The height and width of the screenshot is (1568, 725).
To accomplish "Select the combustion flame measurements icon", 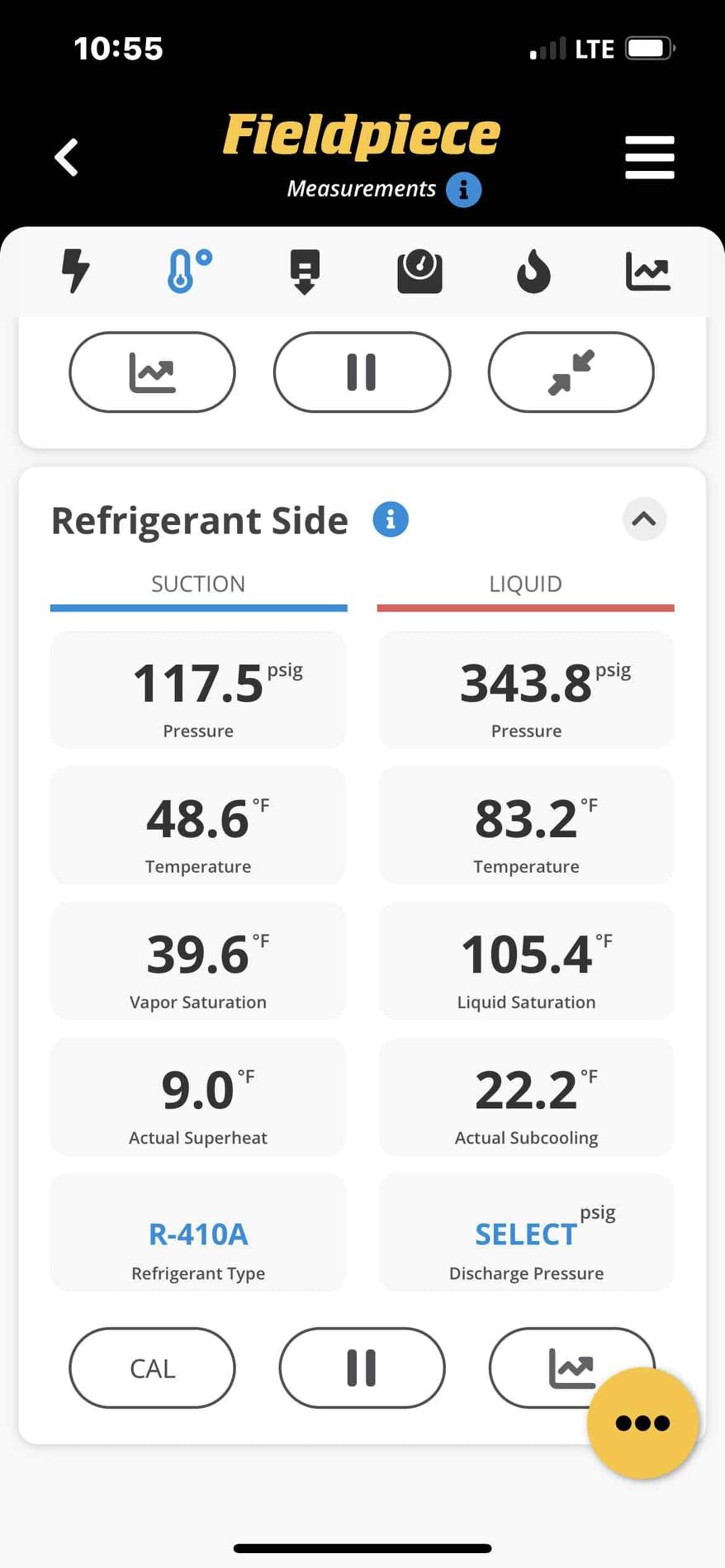I will tap(533, 271).
